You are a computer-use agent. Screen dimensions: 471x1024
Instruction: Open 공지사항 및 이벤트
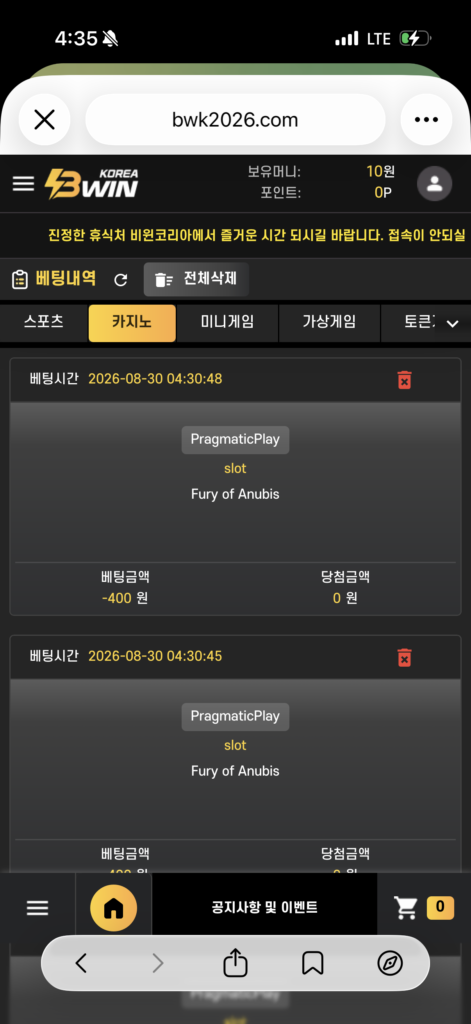coord(265,907)
